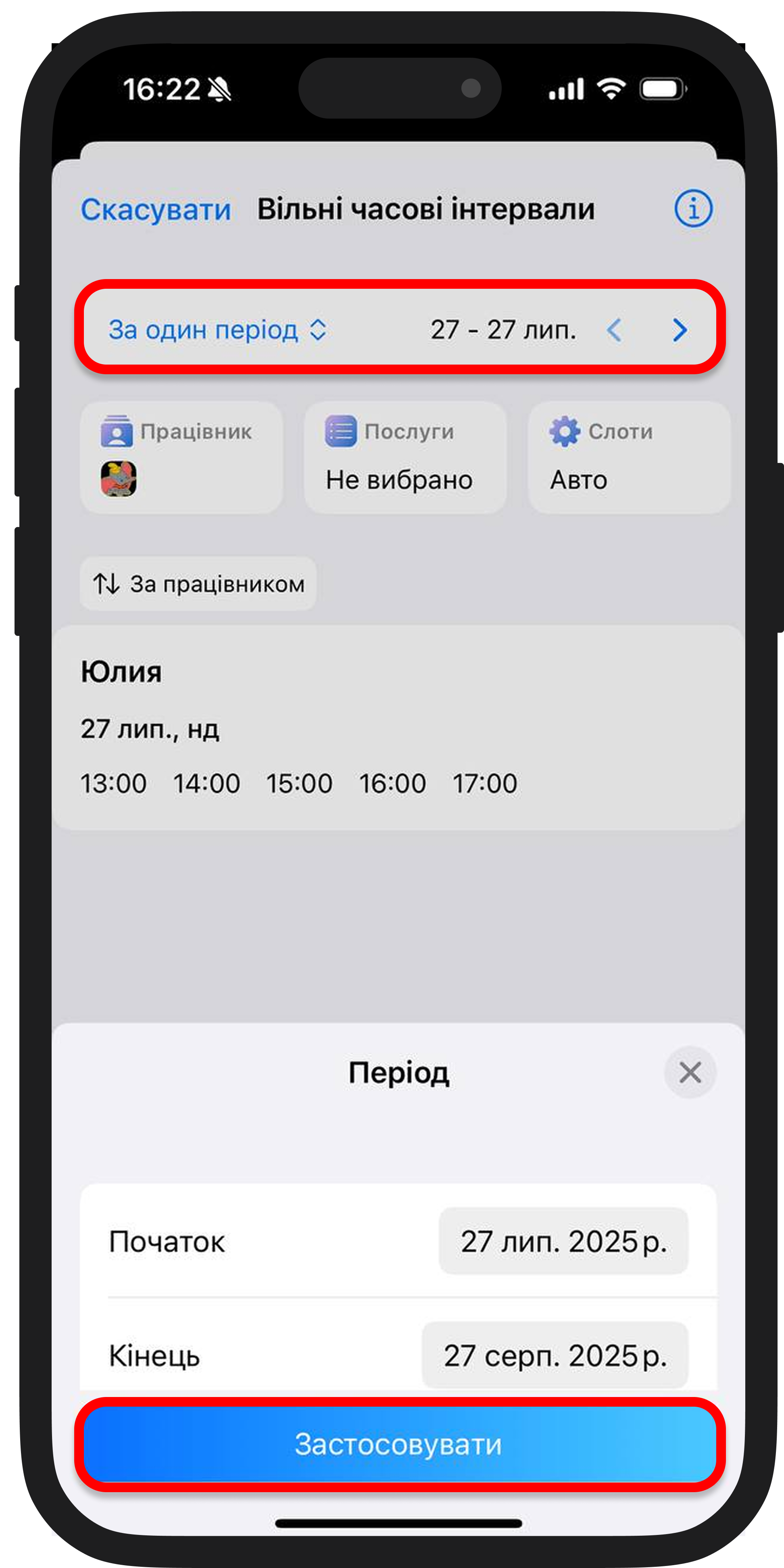The height and width of the screenshot is (1568, 784).
Task: Pick the 15:00 time slot
Action: [300, 783]
